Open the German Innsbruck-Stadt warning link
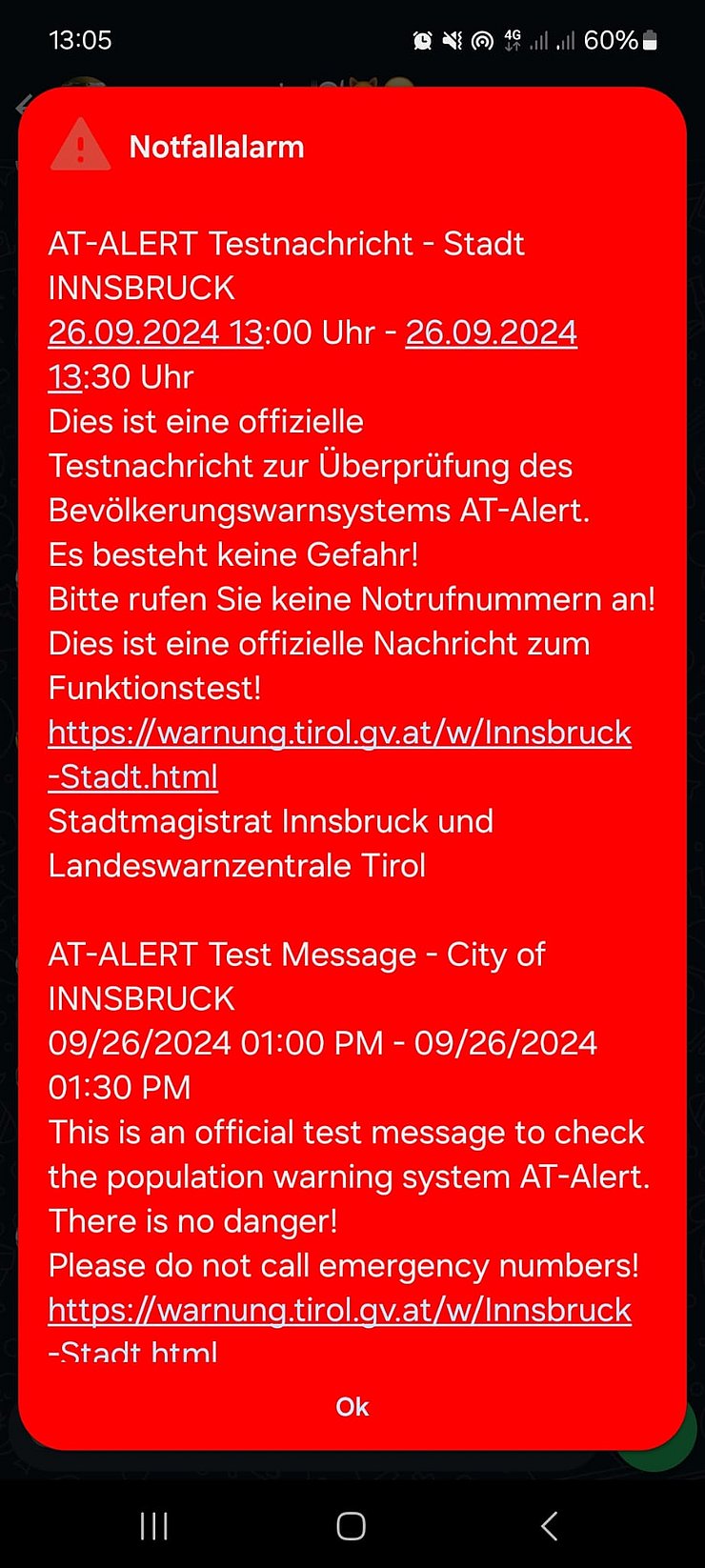 (340, 734)
